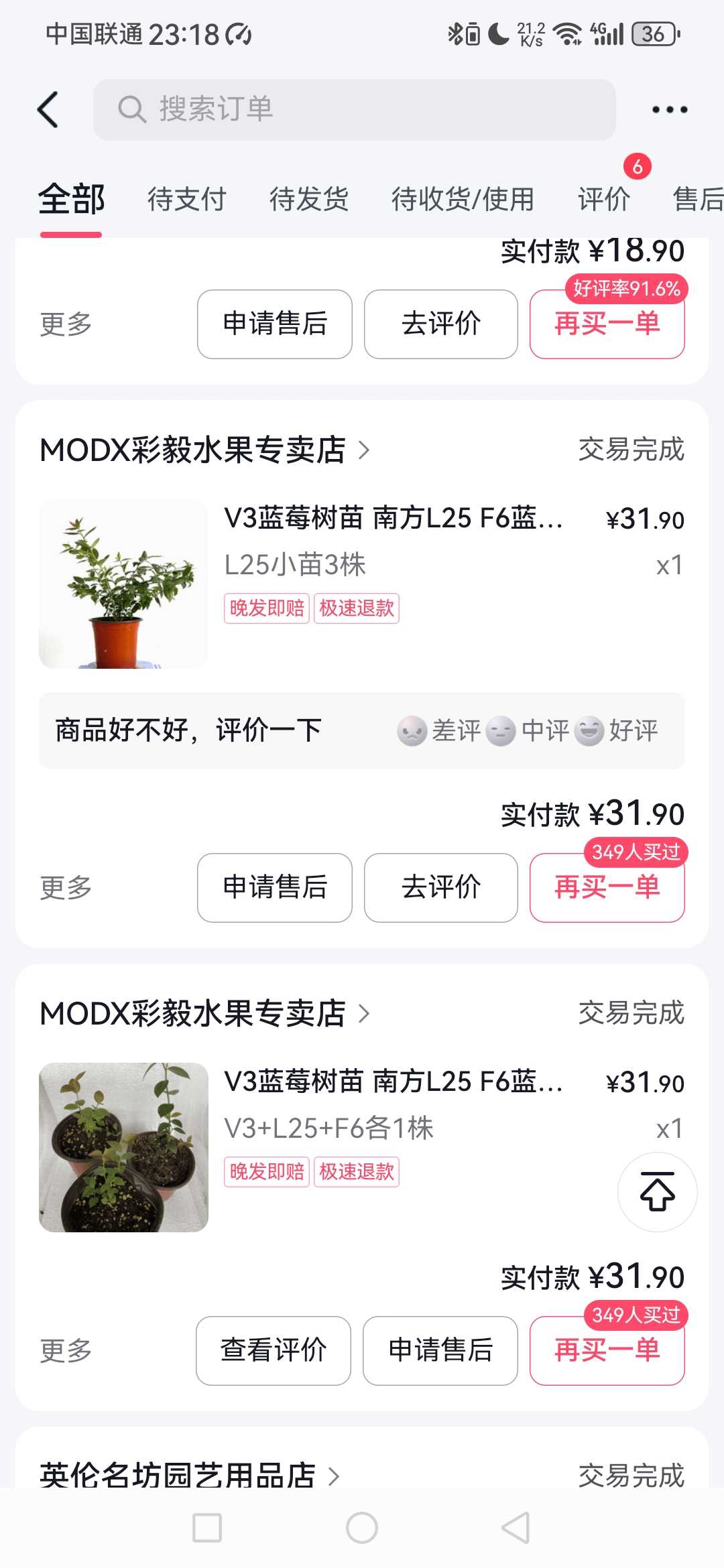This screenshot has width=724, height=1568.
Task: Open the L25小苗3株 blueberry order item
Action: tap(362, 584)
